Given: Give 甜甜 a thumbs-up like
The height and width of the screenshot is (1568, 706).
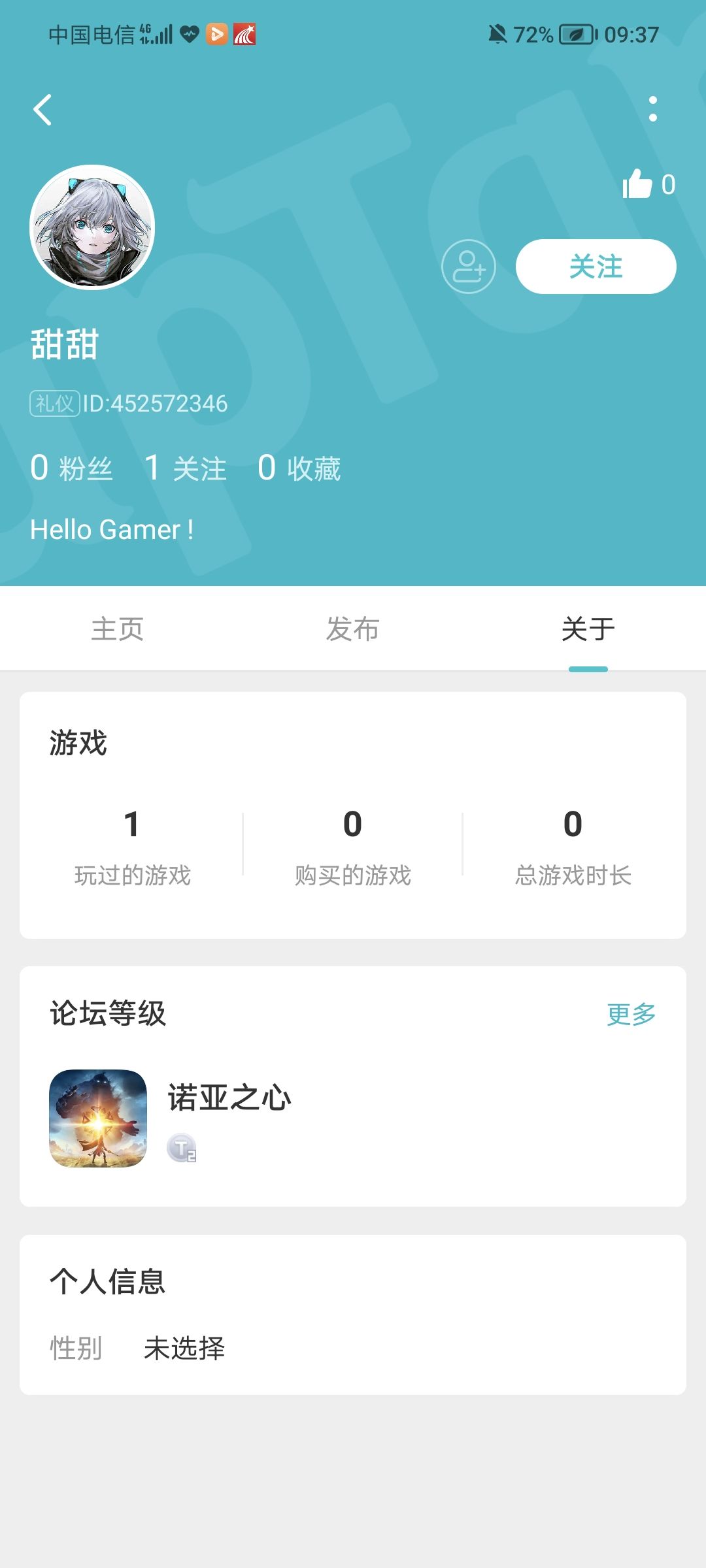Looking at the screenshot, I should (638, 184).
